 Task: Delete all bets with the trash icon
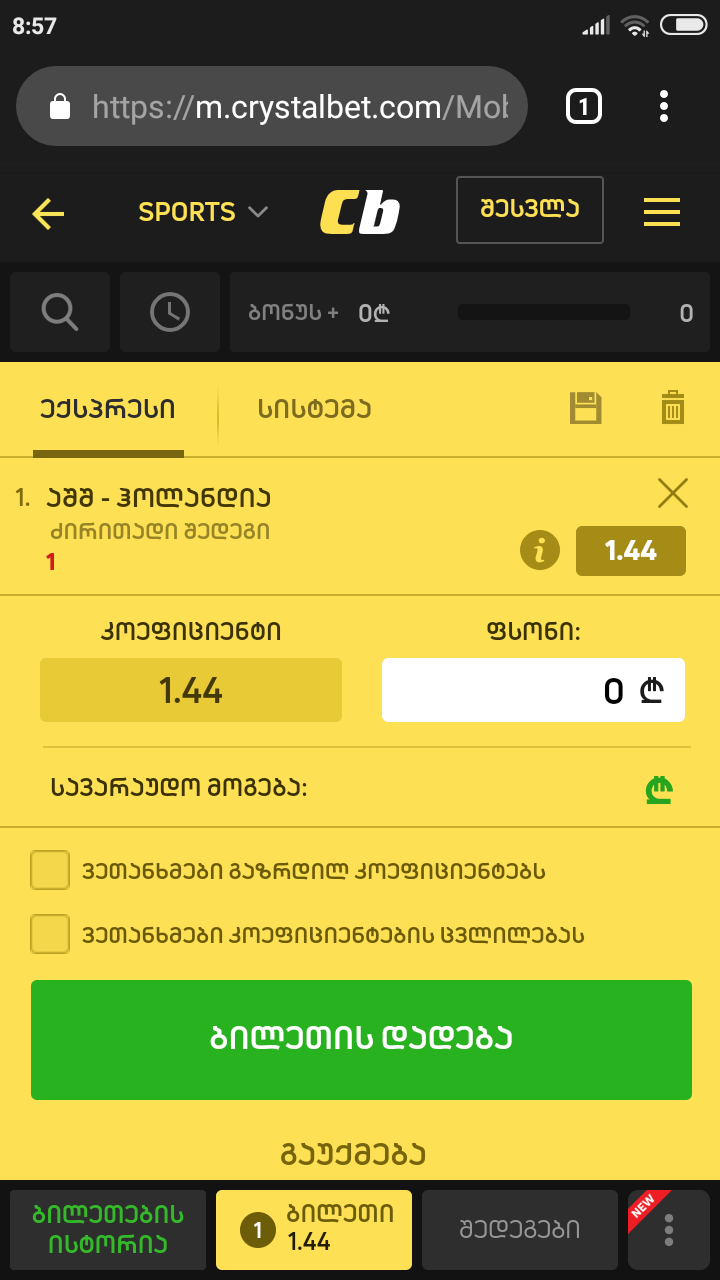click(x=673, y=408)
